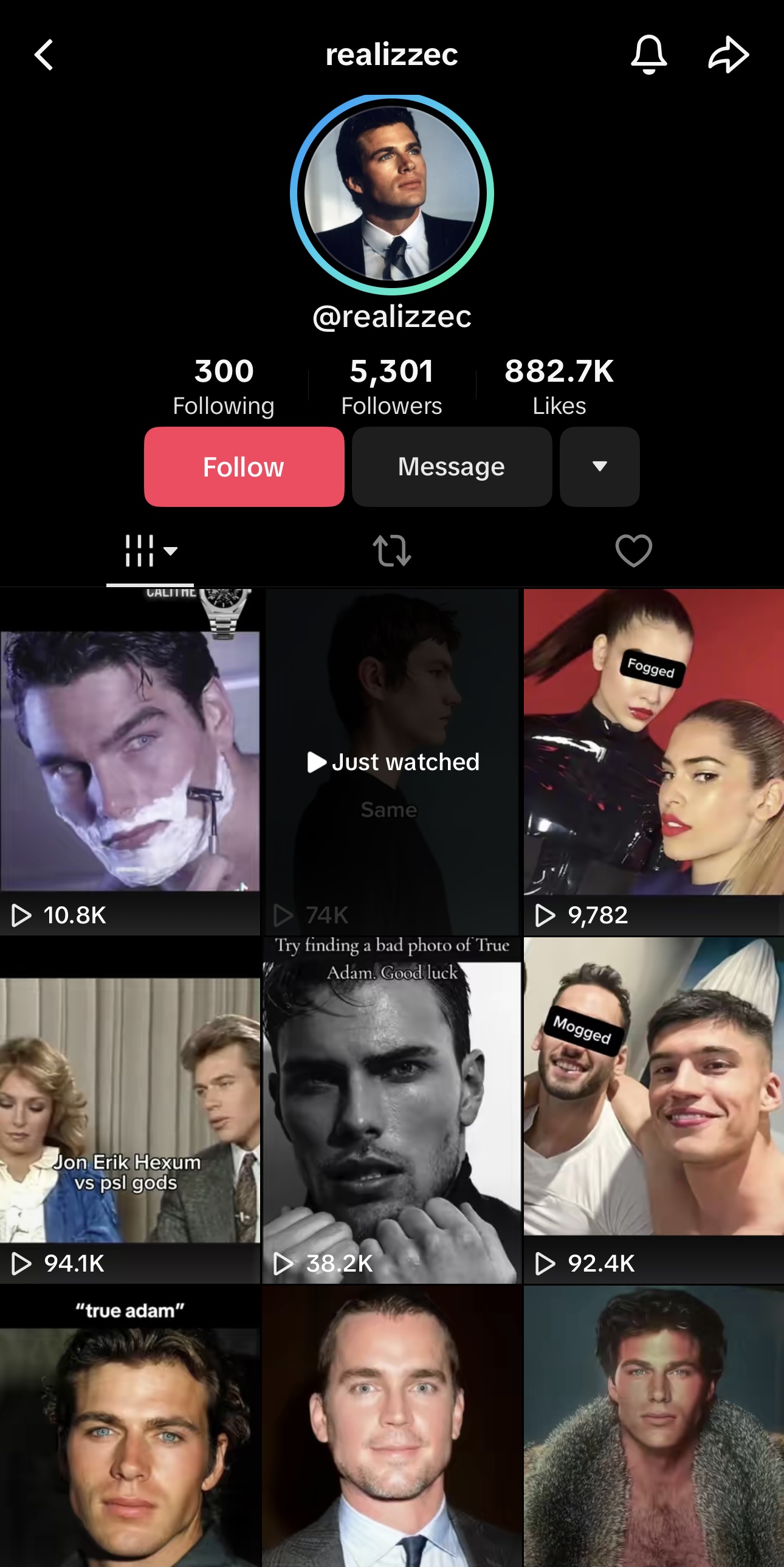784x1567 pixels.
Task: Expand the dropdown arrow next to Message
Action: [599, 467]
